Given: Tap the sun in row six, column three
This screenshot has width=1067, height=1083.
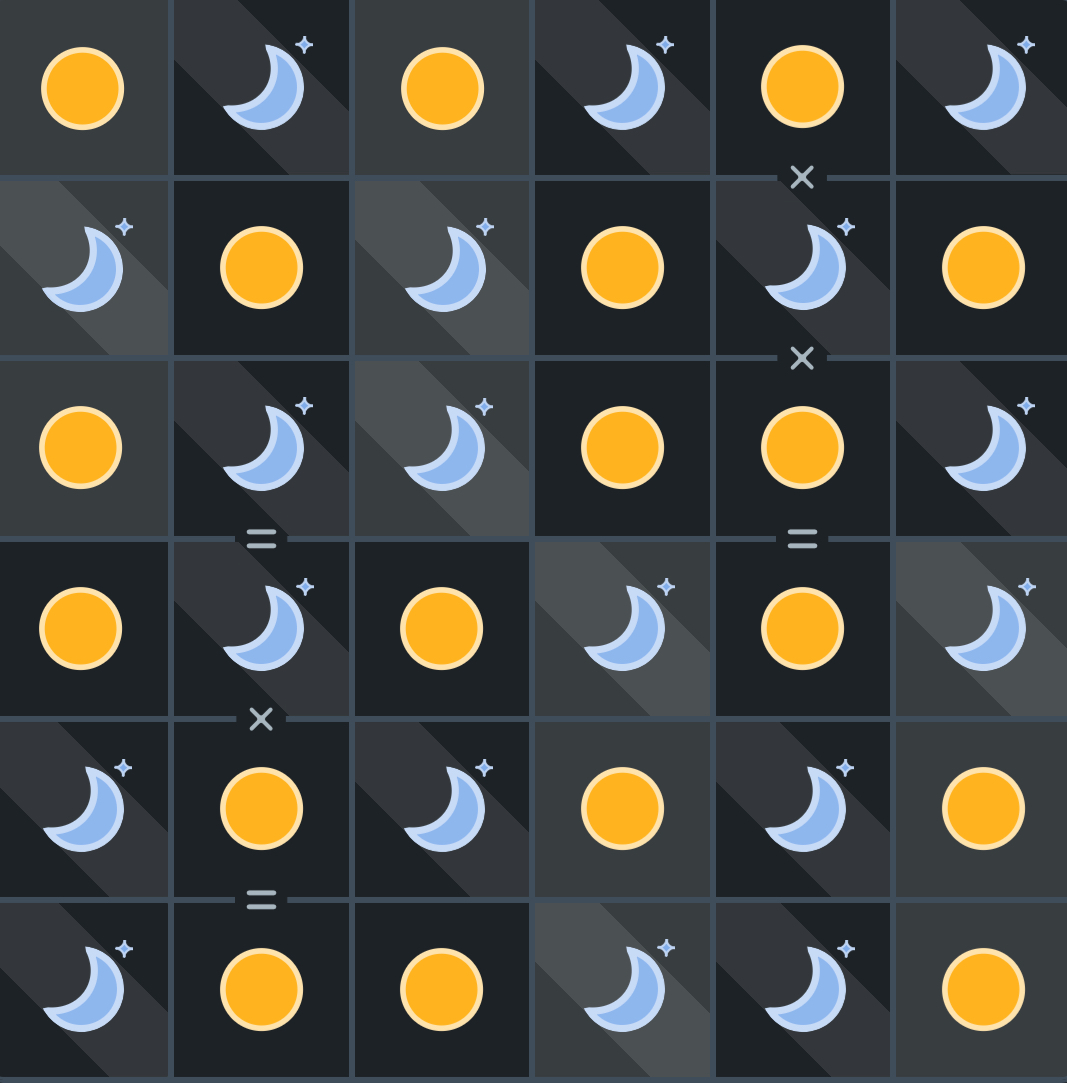Looking at the screenshot, I should click(x=442, y=989).
